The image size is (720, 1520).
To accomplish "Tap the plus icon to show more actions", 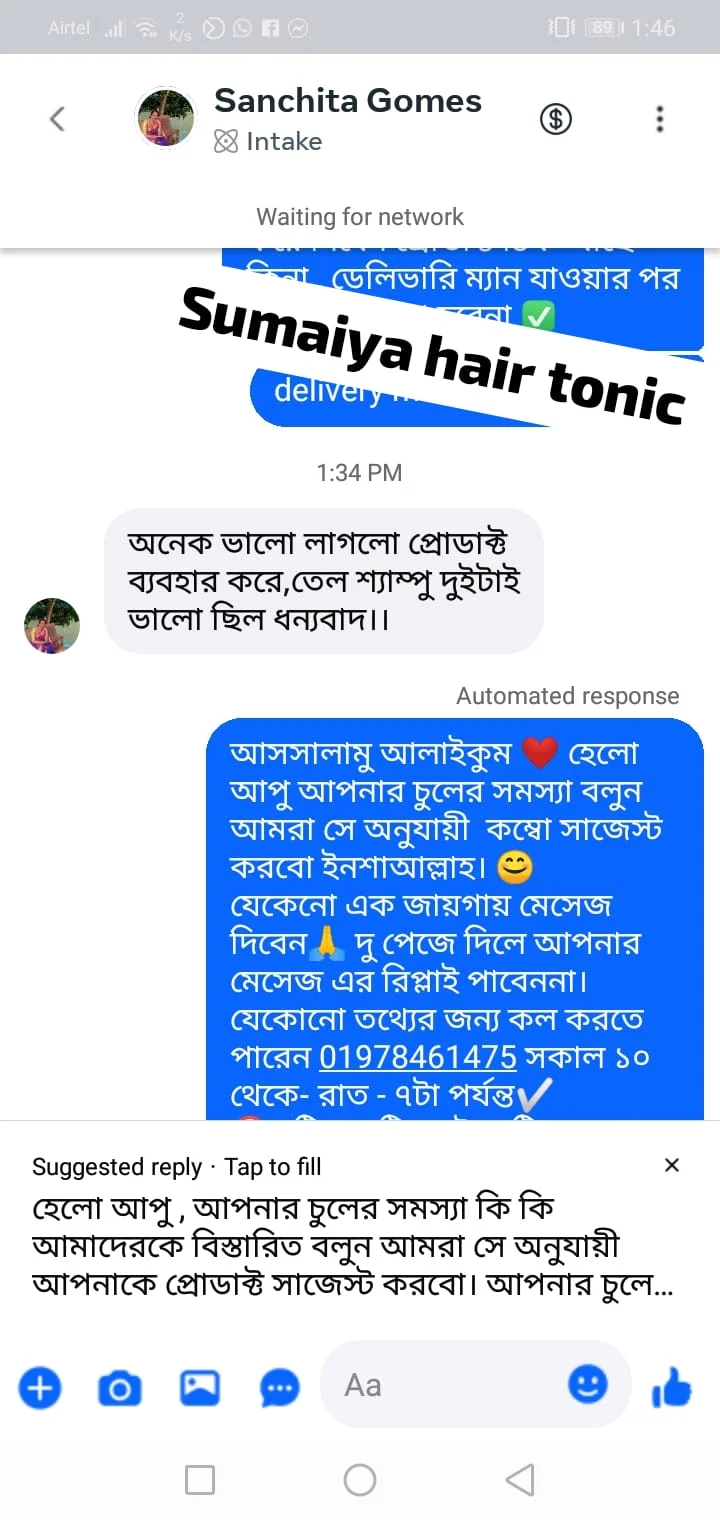I will click(39, 1387).
